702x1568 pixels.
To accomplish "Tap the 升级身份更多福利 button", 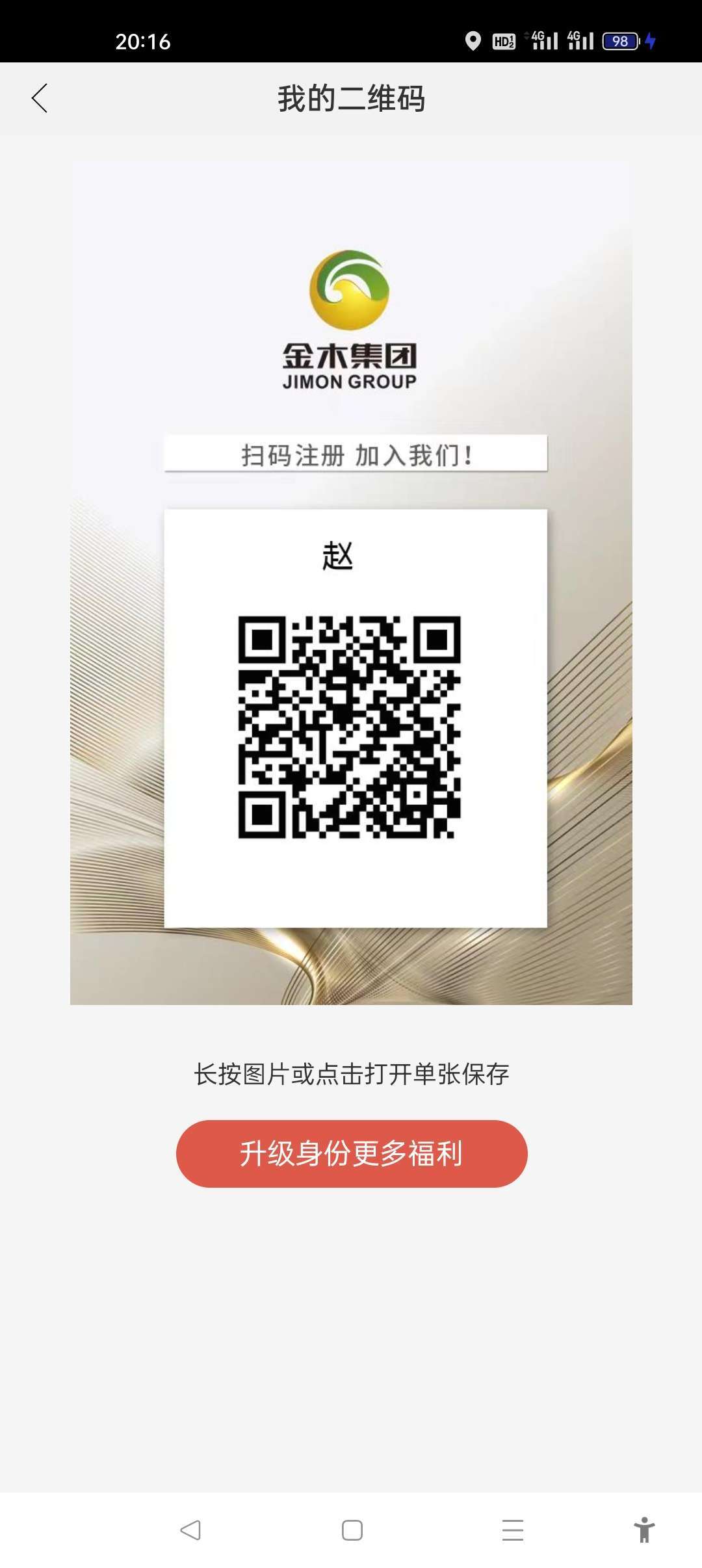I will (x=351, y=1153).
